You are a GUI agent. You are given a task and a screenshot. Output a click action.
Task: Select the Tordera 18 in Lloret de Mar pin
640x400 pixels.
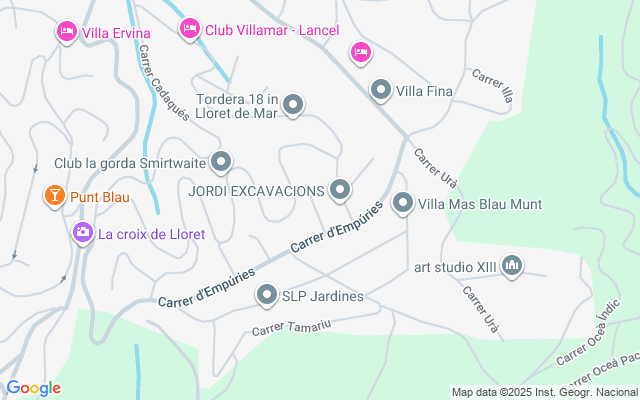pyautogui.click(x=293, y=105)
